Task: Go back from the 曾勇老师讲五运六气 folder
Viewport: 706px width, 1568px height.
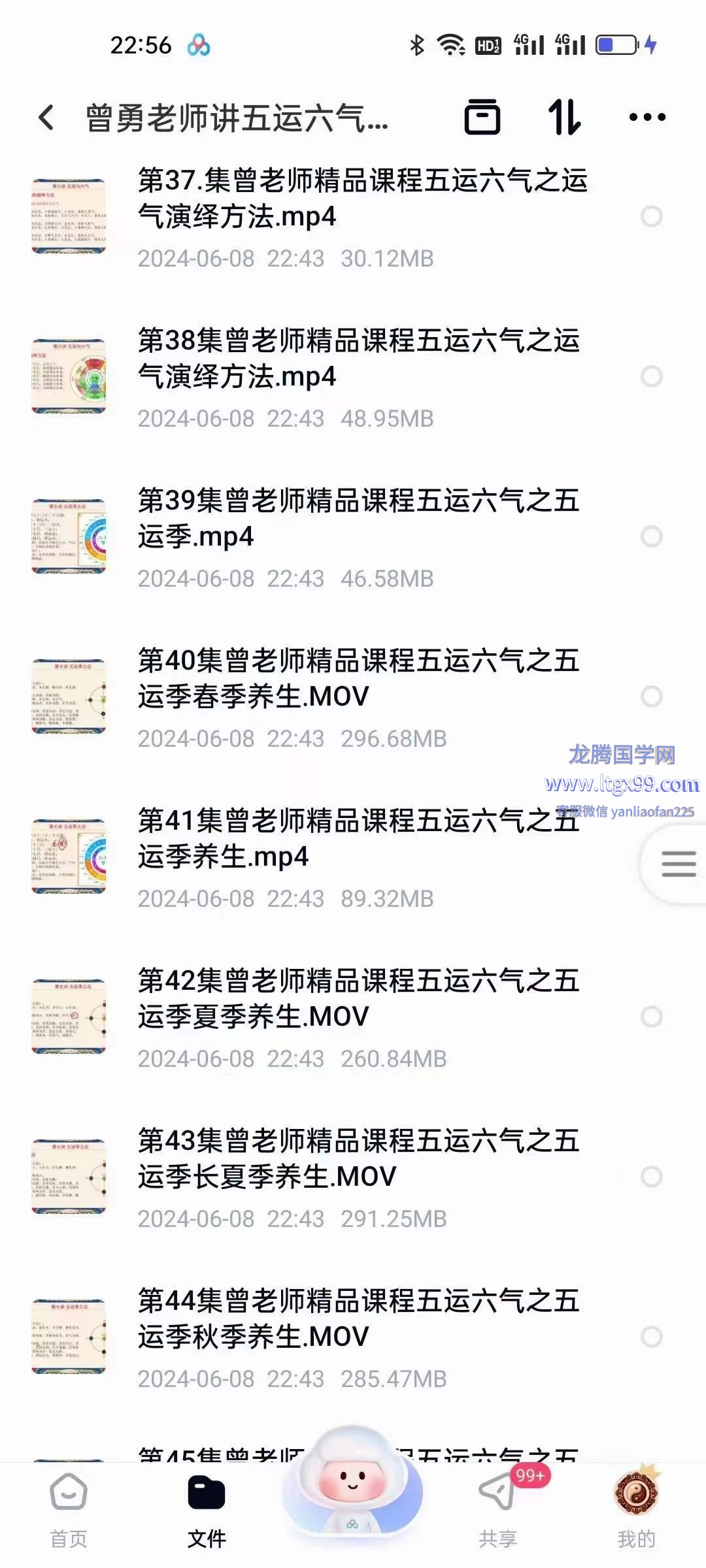Action: click(46, 118)
